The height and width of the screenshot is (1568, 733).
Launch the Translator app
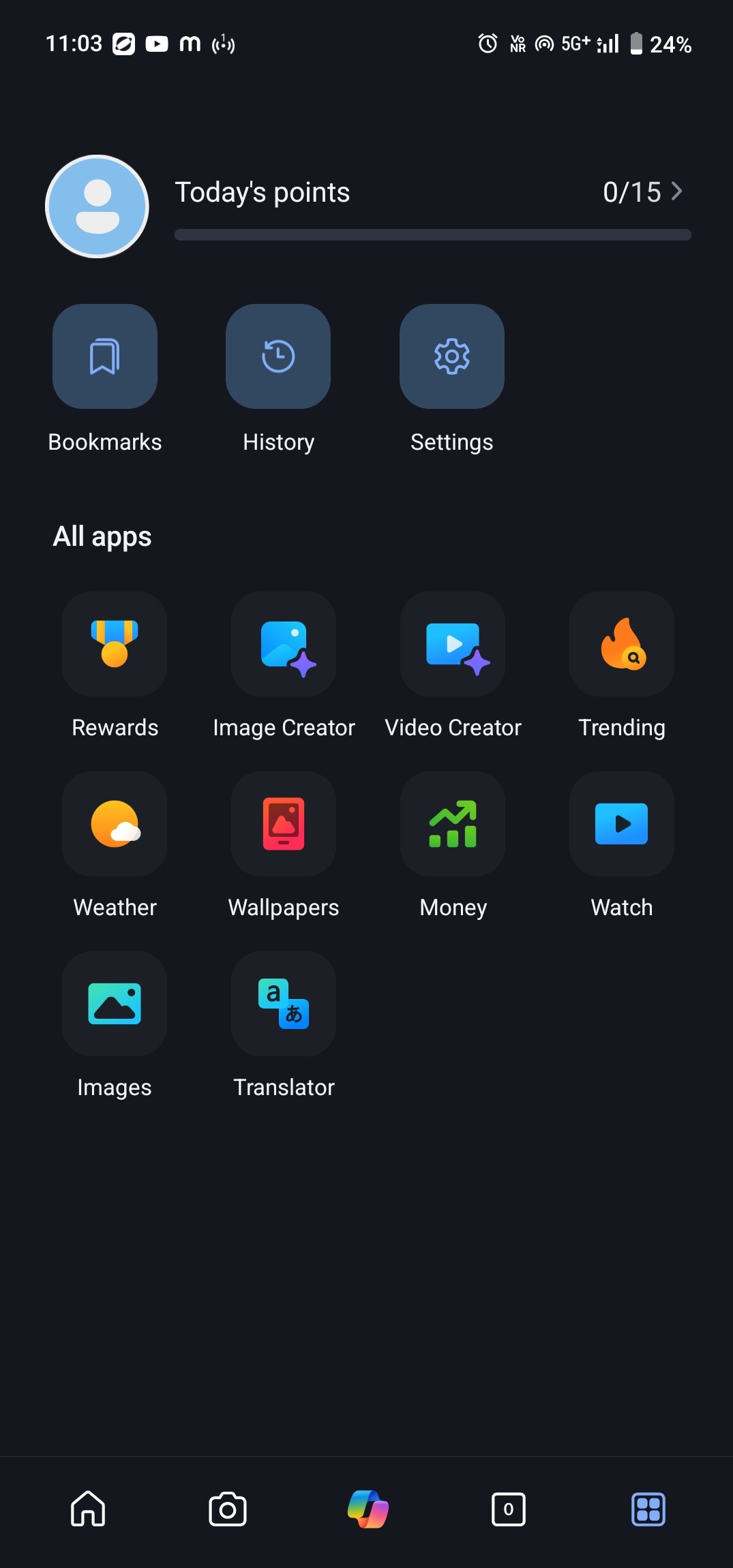283,1004
